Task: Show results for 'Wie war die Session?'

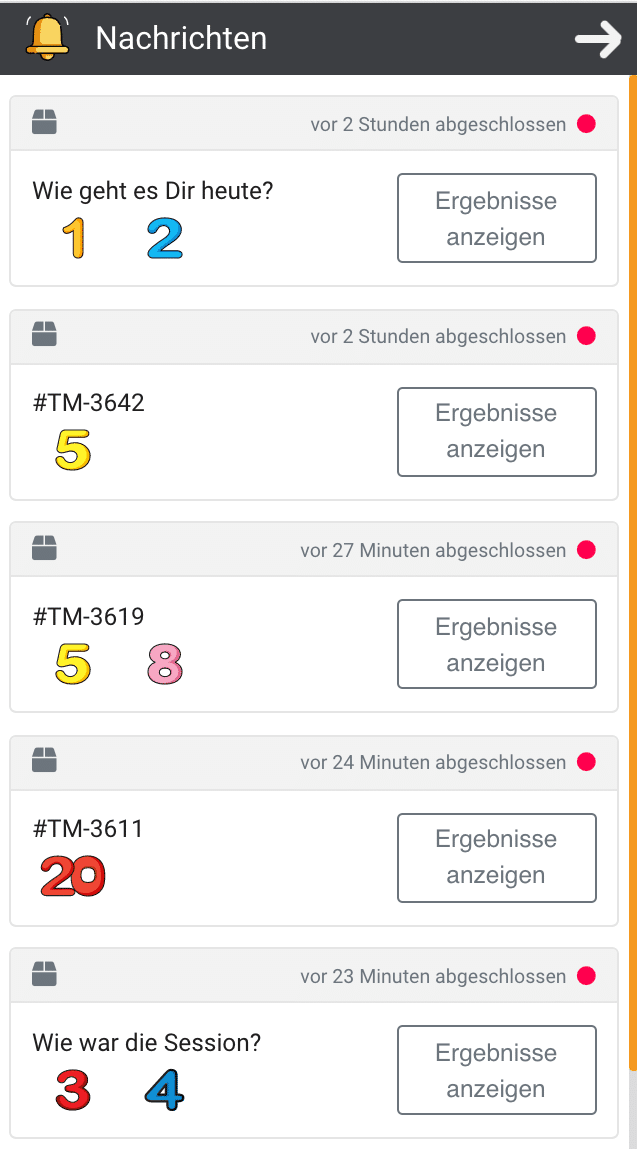Action: click(x=496, y=1070)
